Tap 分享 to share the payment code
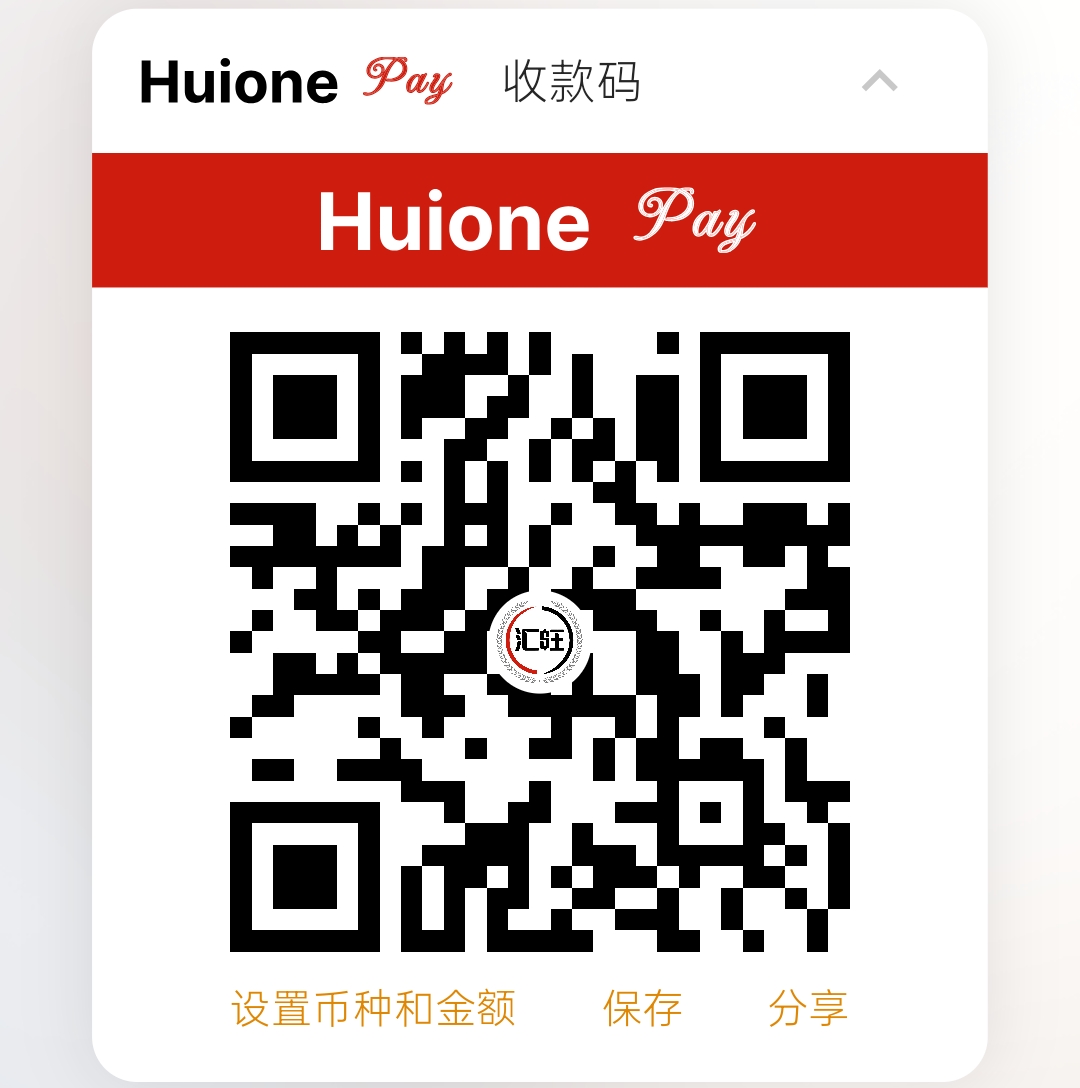 [808, 1008]
